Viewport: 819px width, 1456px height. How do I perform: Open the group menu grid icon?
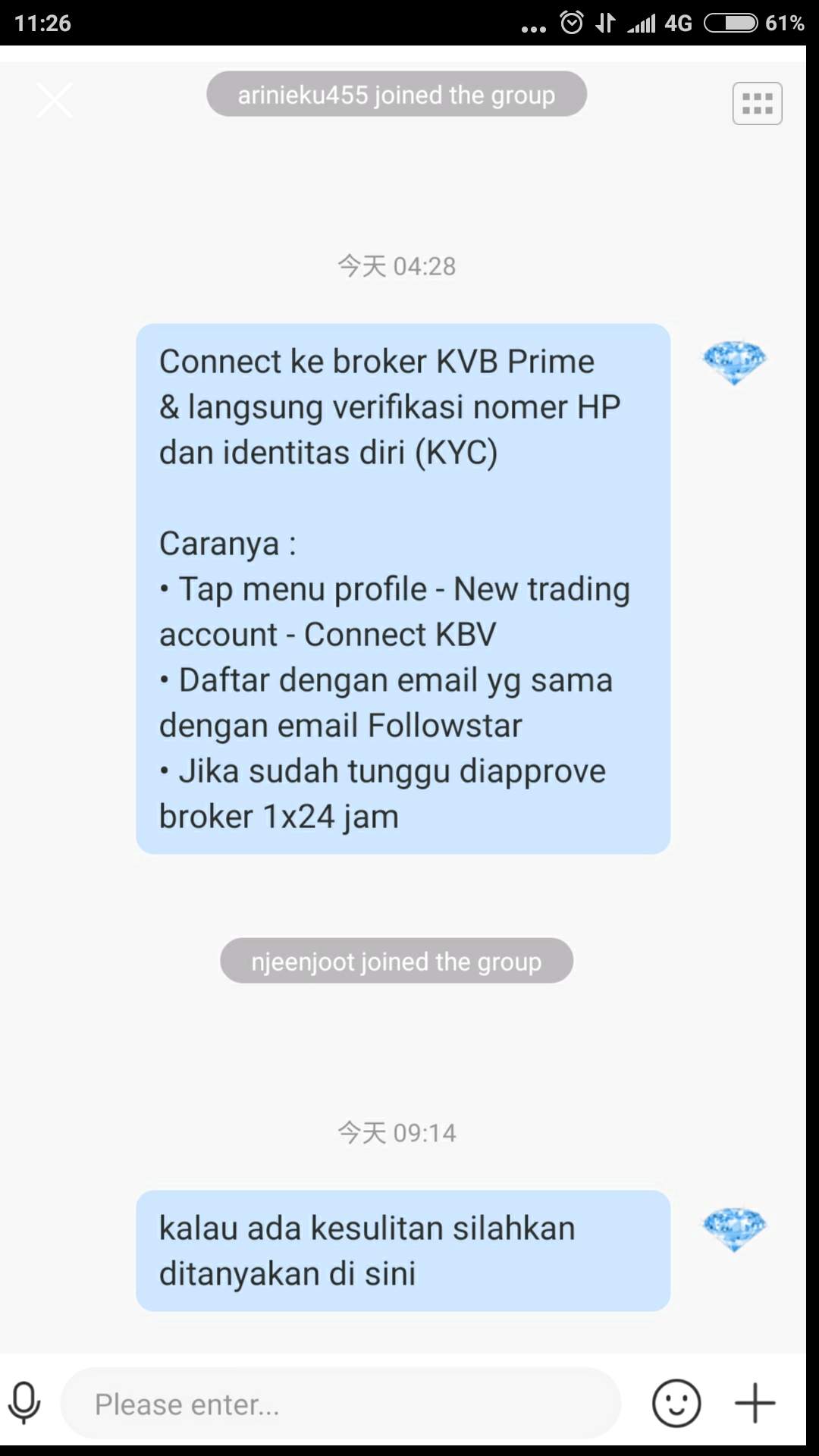pyautogui.click(x=757, y=103)
